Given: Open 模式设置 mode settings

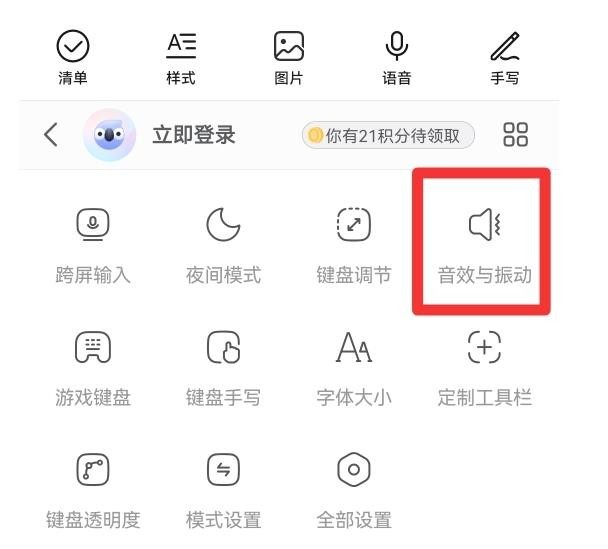Looking at the screenshot, I should 223,488.
